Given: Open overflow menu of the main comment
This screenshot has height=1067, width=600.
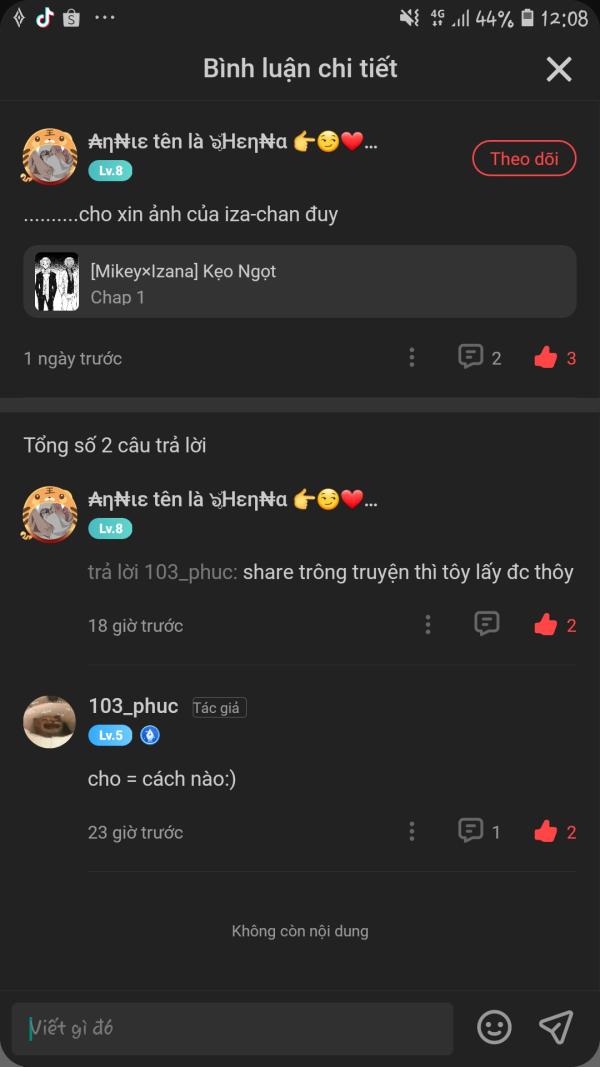Looking at the screenshot, I should tap(412, 358).
